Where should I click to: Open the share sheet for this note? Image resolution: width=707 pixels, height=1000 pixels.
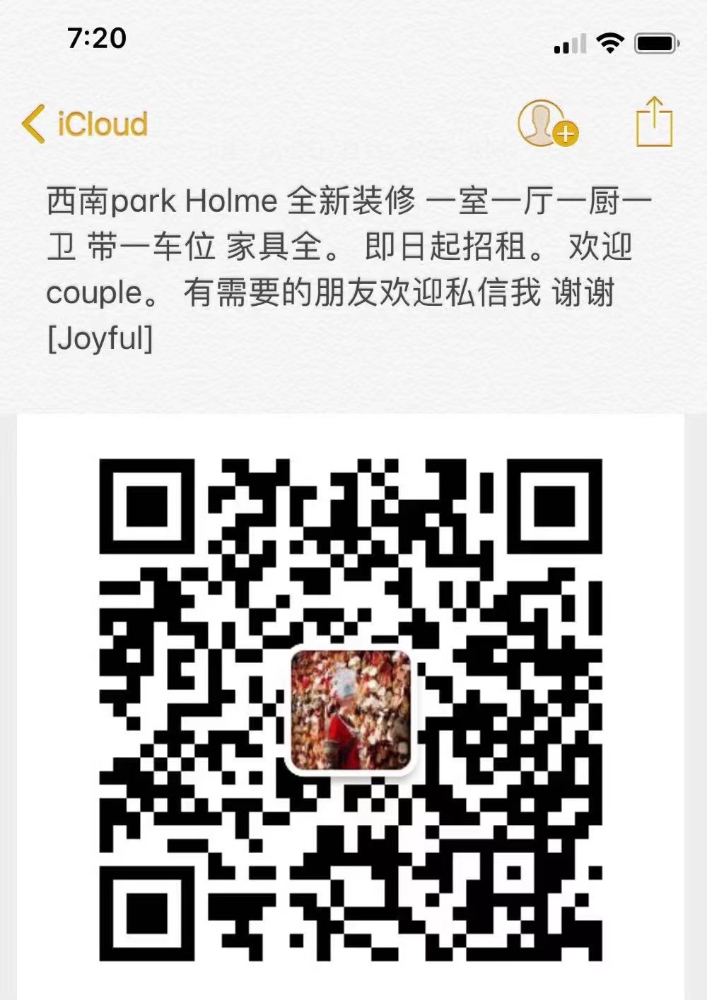point(654,122)
